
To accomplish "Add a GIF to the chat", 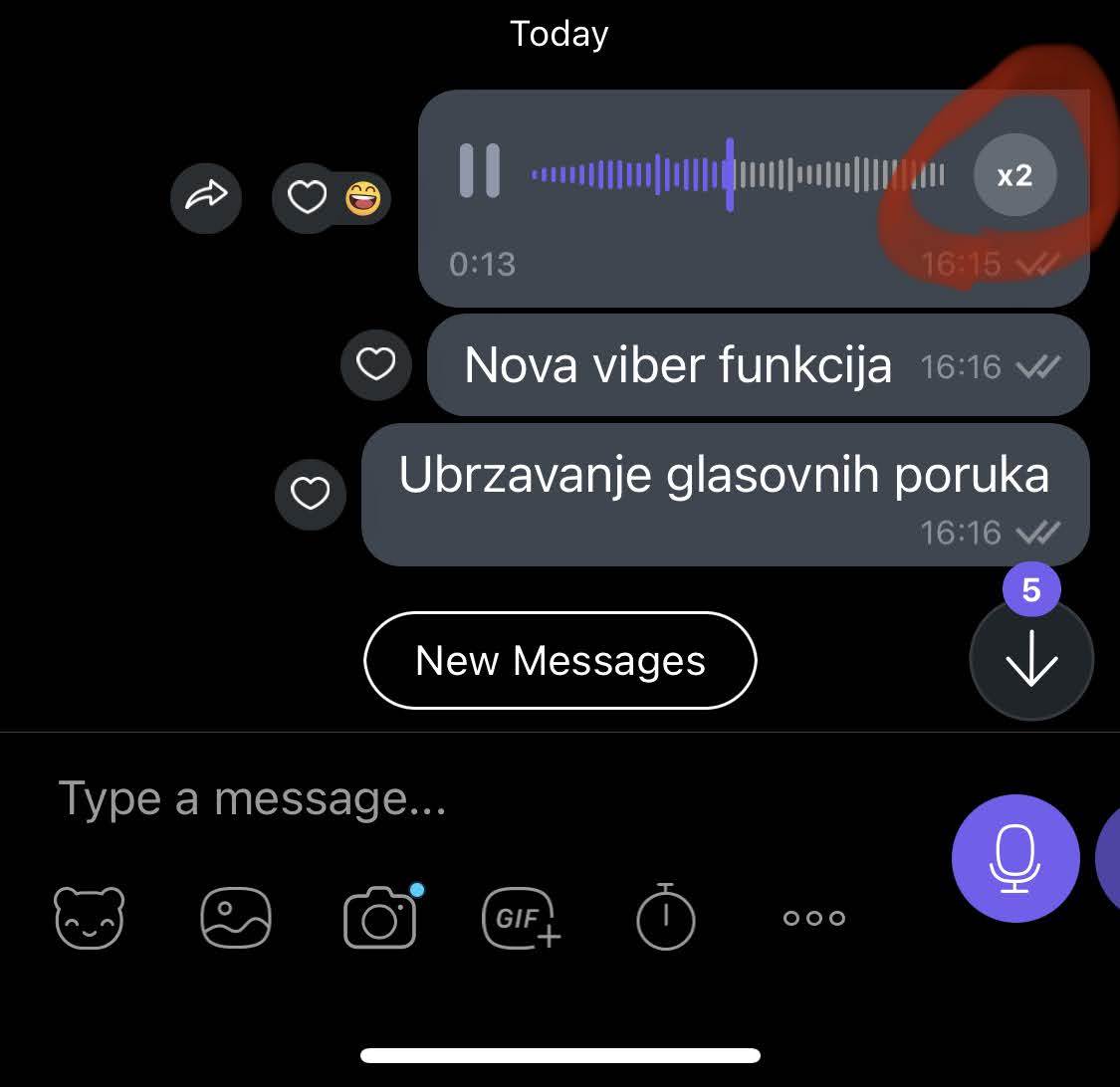I will [521, 918].
